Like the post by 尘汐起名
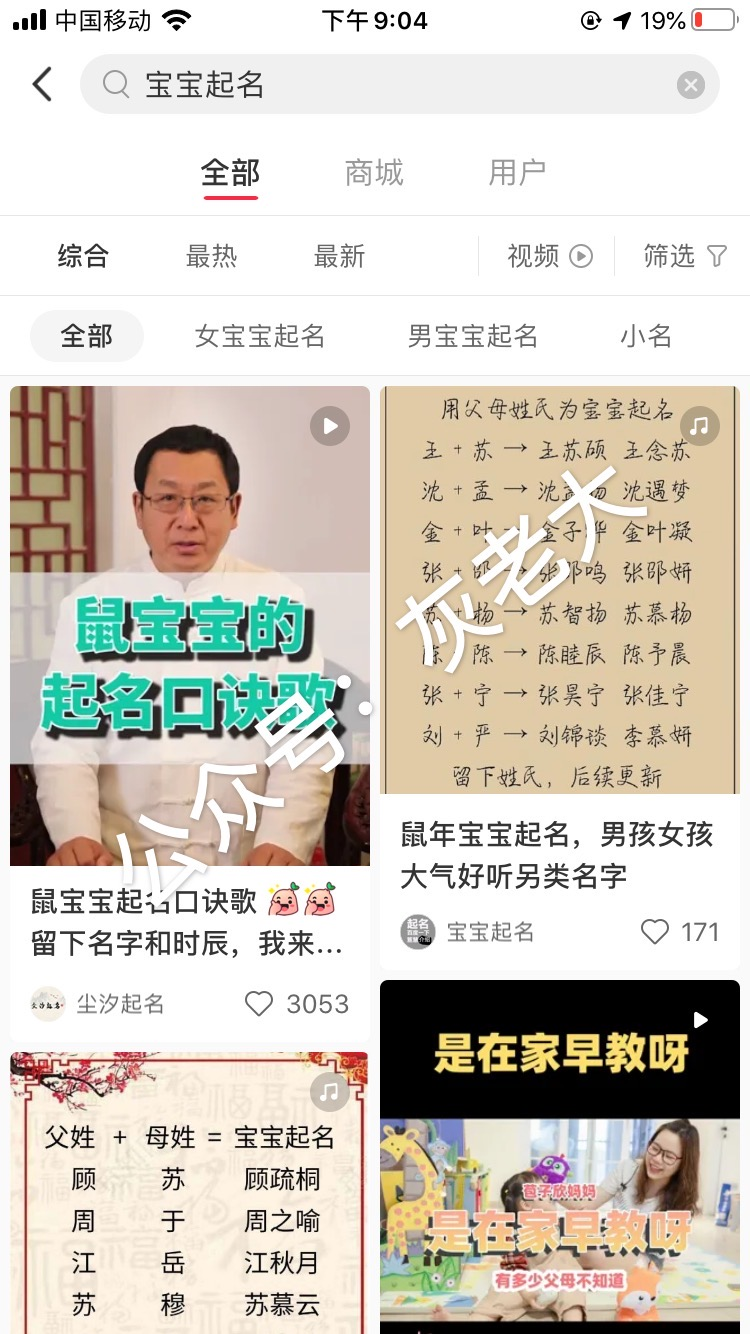The width and height of the screenshot is (750, 1334). click(259, 1004)
